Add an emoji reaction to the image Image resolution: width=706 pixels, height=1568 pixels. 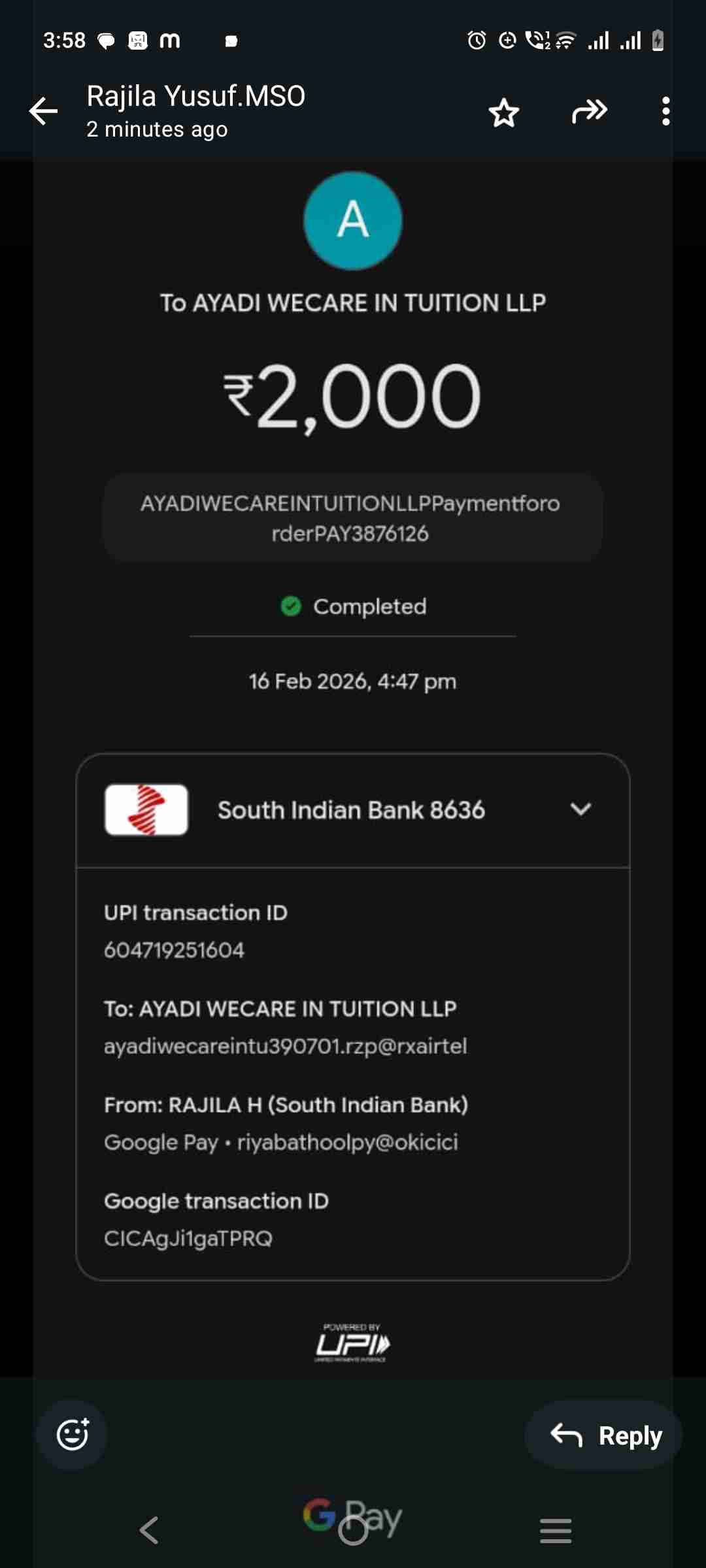pos(73,1435)
